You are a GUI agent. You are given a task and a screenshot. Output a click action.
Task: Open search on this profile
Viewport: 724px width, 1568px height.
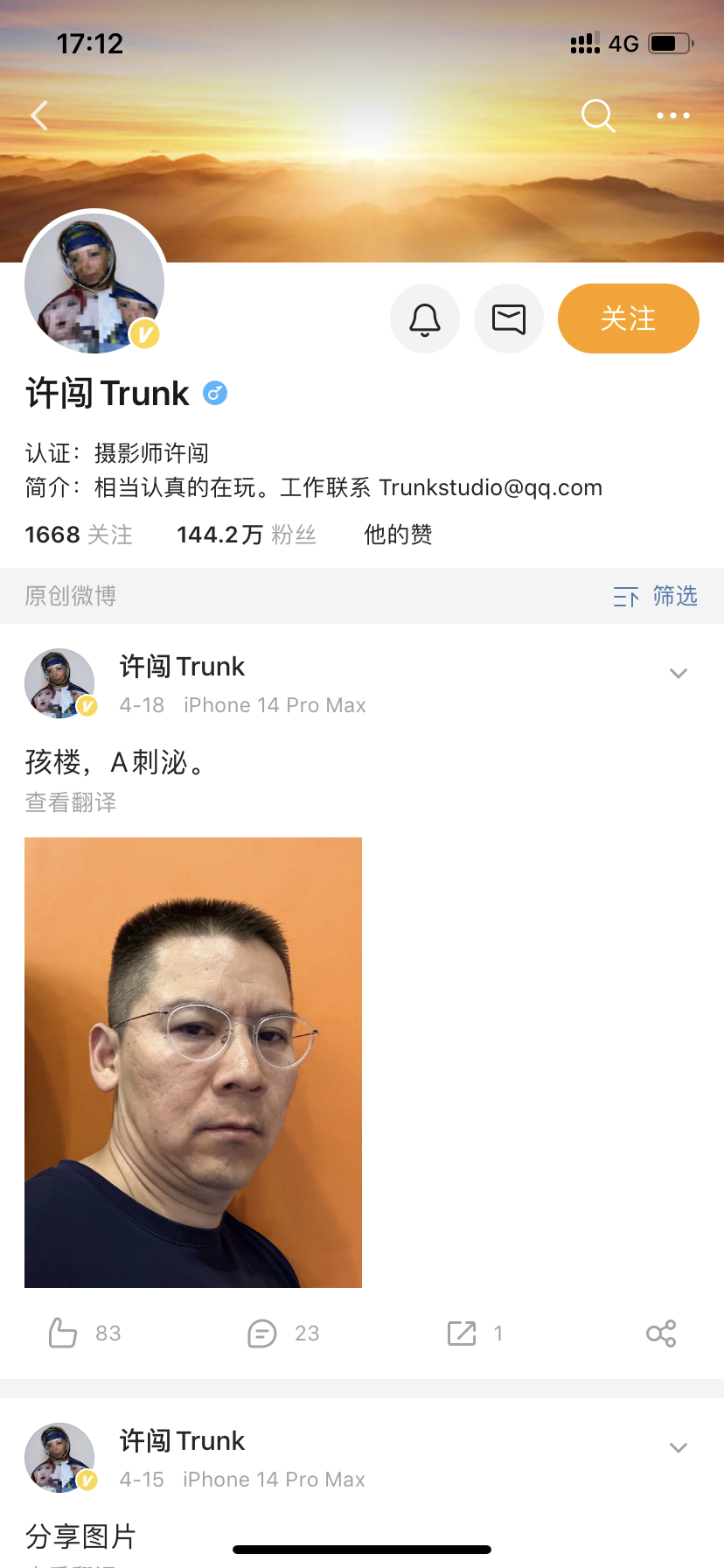(x=598, y=115)
